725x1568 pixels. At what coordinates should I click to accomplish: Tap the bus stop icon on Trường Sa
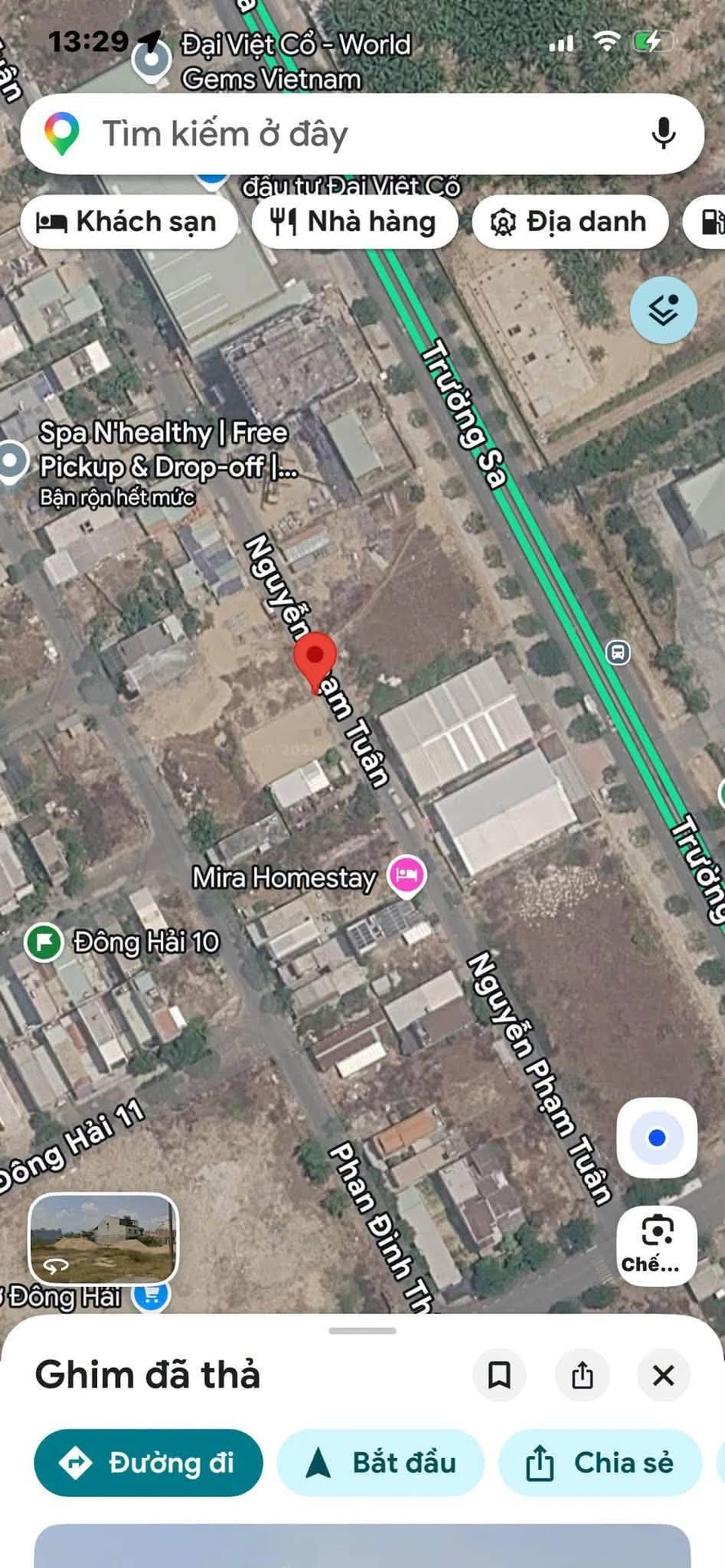pos(618,653)
